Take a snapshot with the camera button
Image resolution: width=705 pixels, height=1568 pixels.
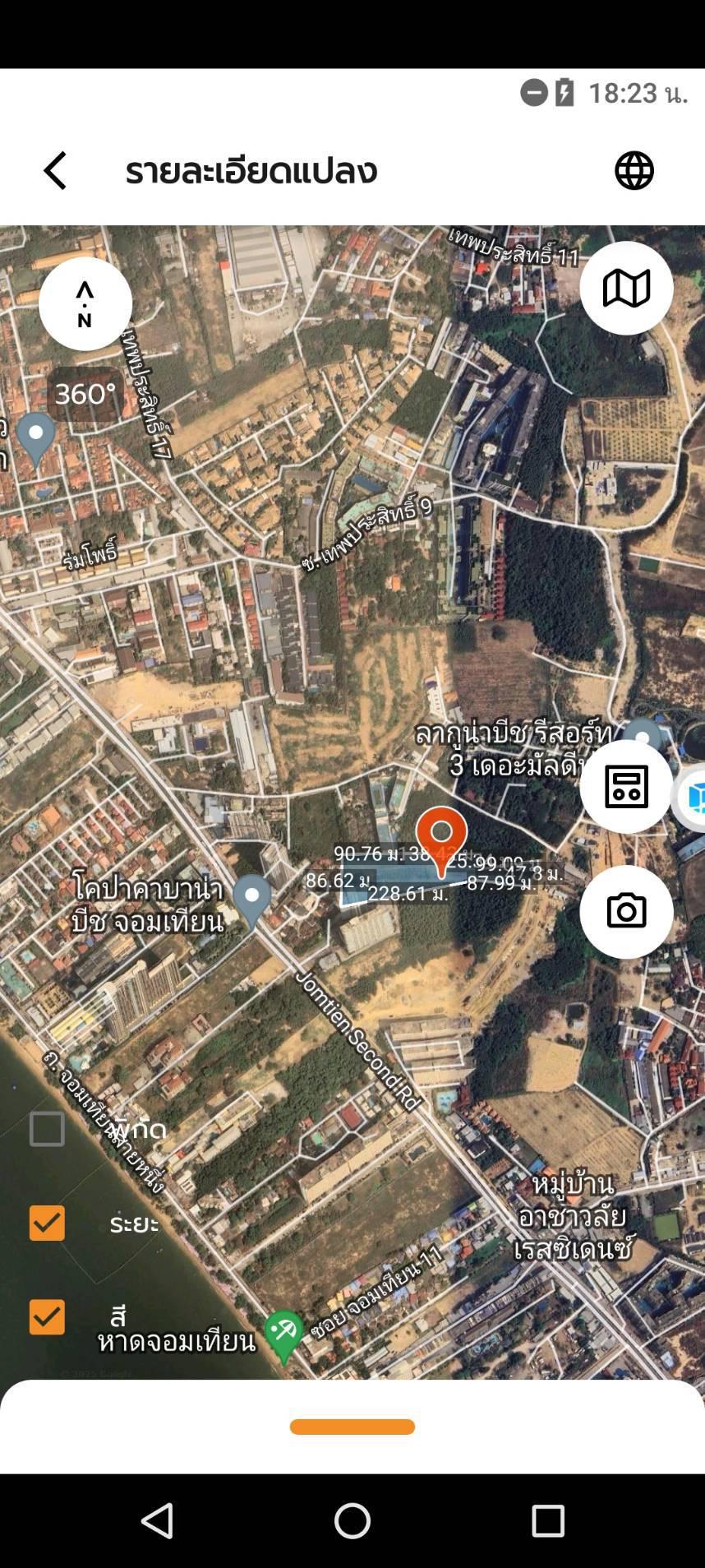[626, 912]
